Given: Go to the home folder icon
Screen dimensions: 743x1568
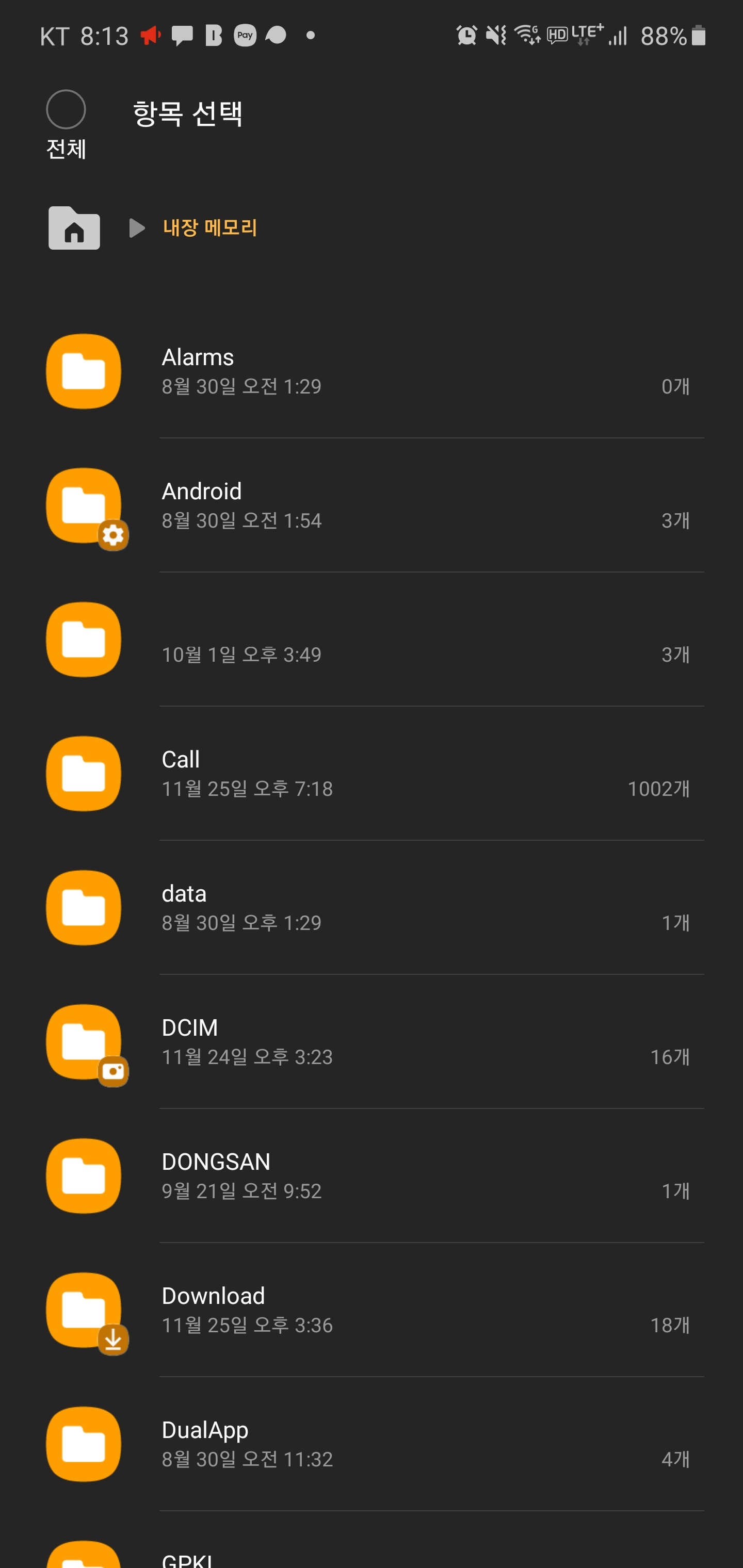Looking at the screenshot, I should (x=74, y=227).
